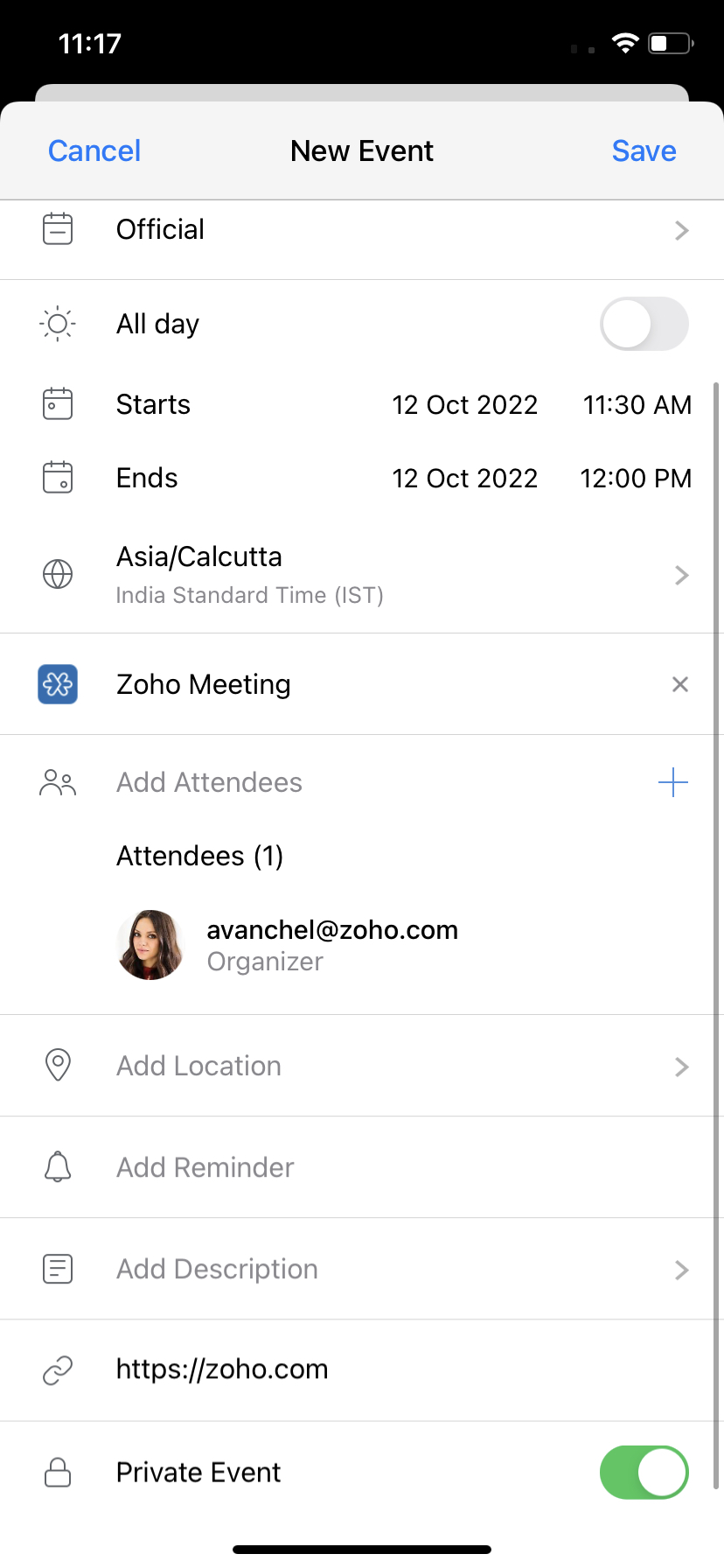Click the timezone globe icon
The image size is (724, 1568).
(x=57, y=574)
